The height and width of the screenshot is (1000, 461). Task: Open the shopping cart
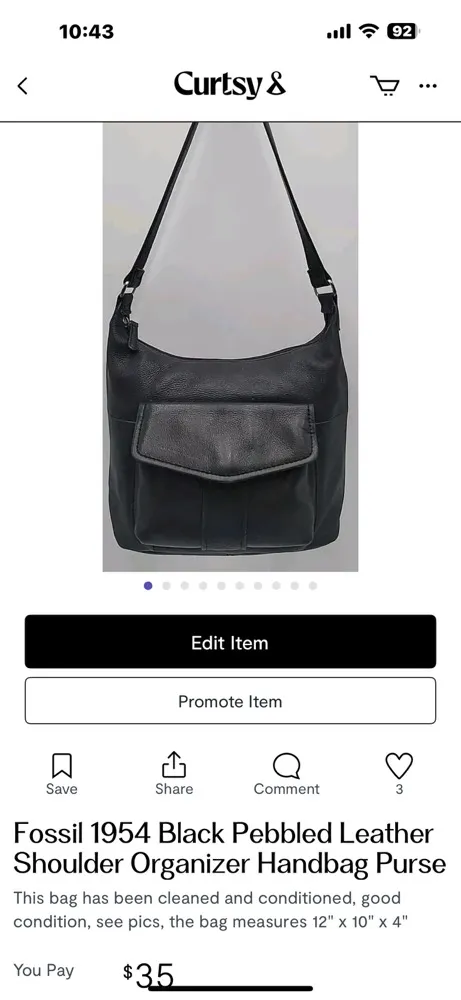[x=385, y=85]
